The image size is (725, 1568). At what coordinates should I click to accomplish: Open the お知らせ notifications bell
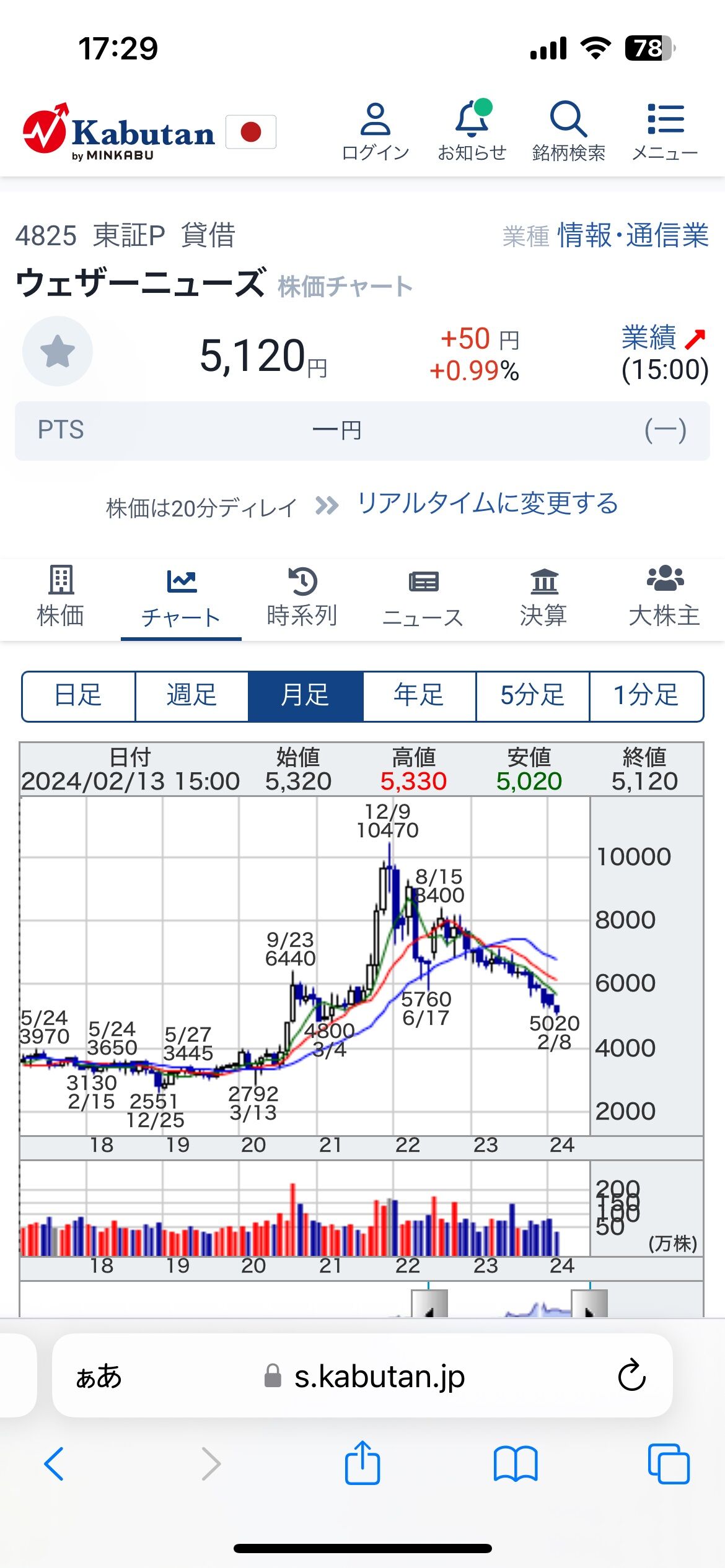tap(472, 131)
